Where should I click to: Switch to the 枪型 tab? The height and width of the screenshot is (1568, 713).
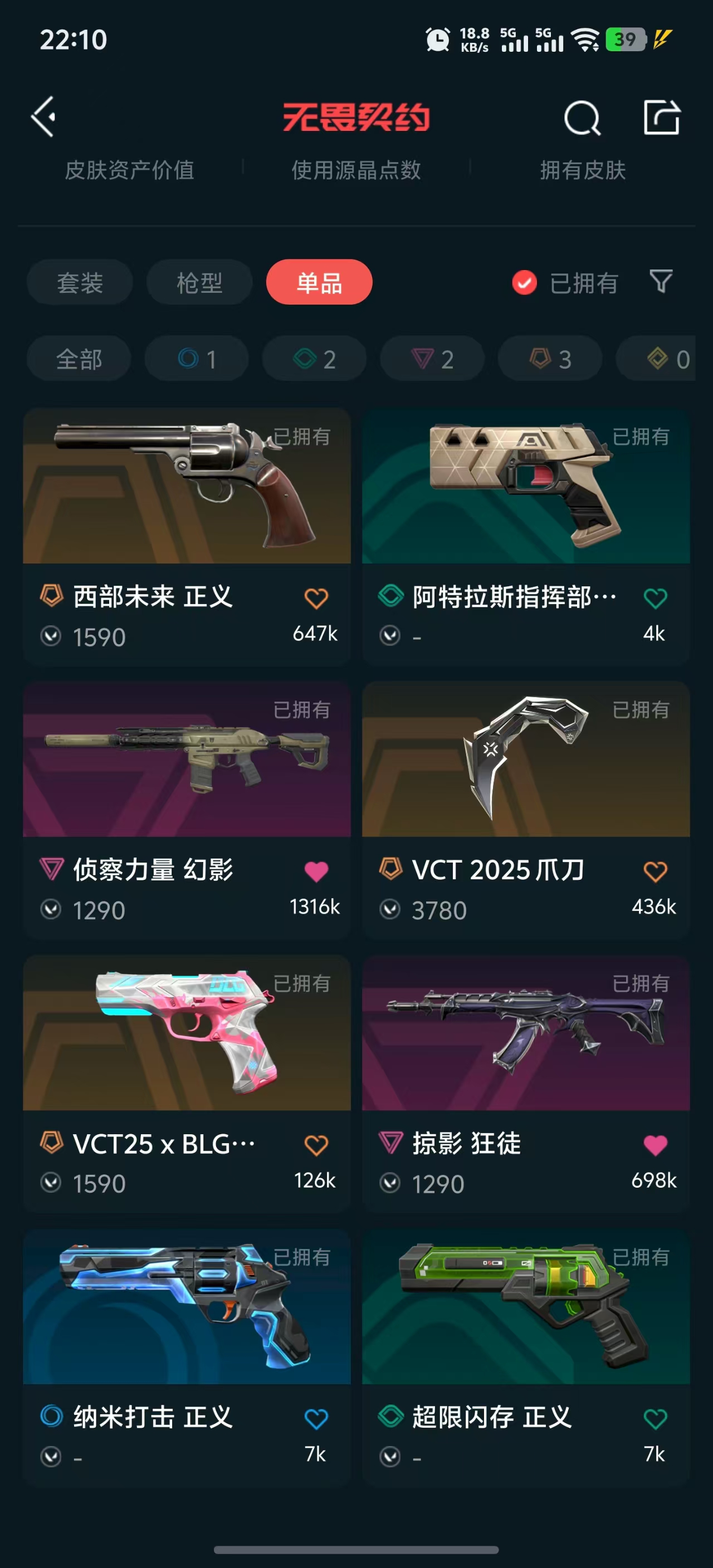pos(199,282)
